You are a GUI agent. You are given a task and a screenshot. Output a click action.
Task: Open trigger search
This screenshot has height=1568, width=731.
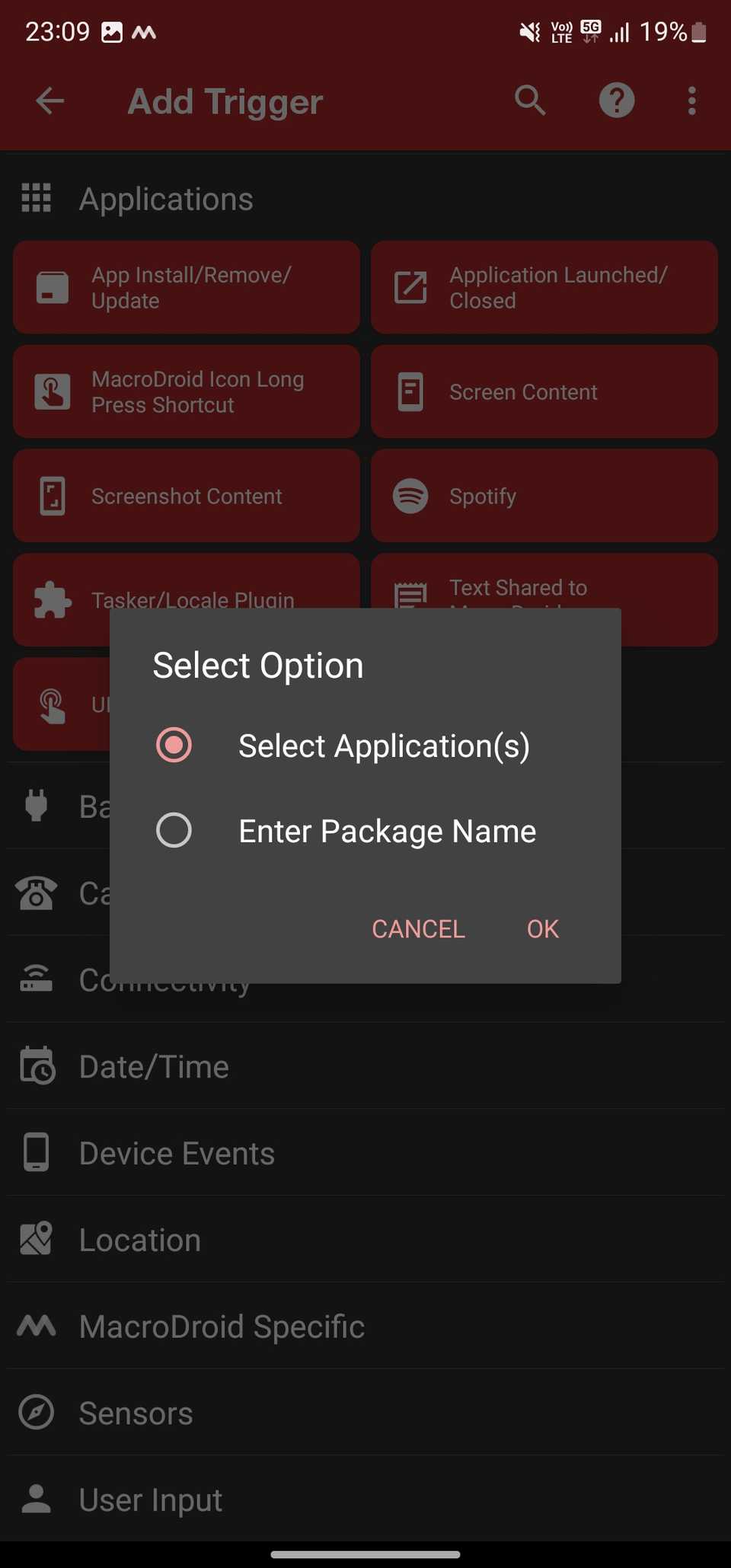[x=530, y=101]
